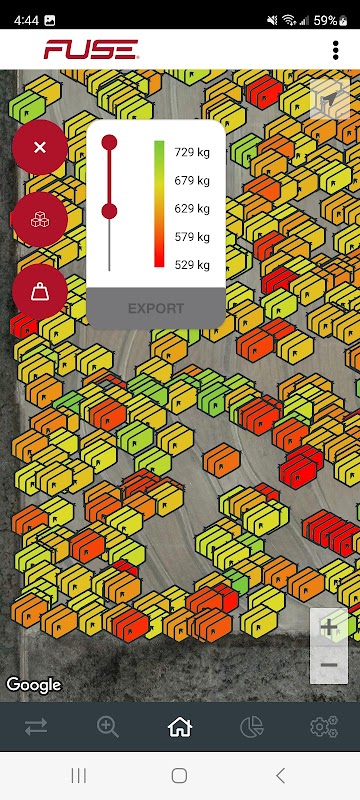Close the red floating action menu

tap(40, 147)
